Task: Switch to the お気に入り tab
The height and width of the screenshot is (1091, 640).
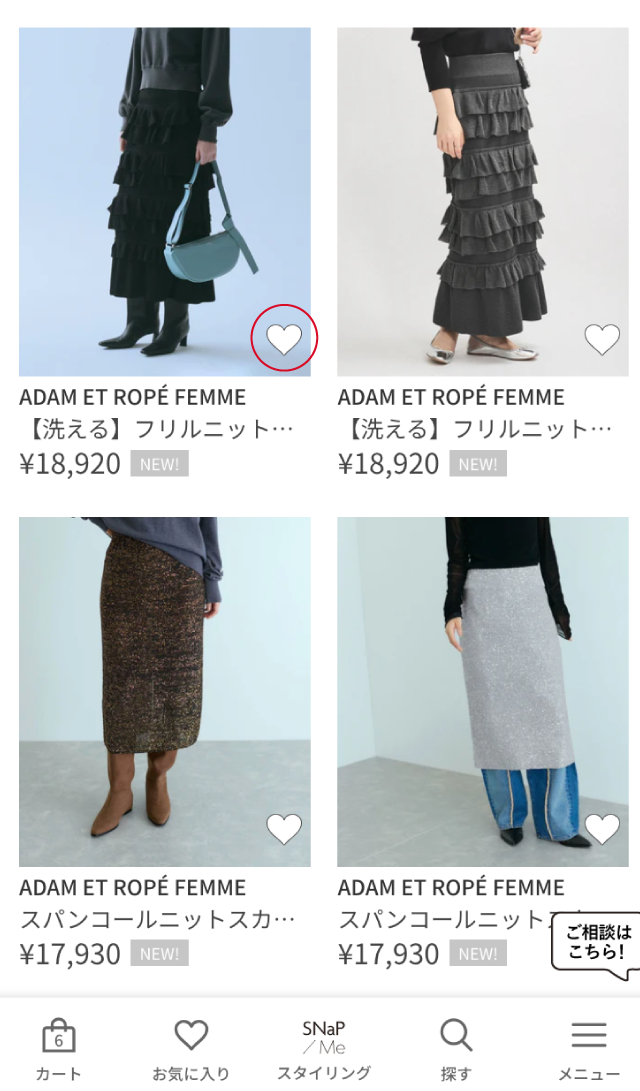Action: point(191,1049)
